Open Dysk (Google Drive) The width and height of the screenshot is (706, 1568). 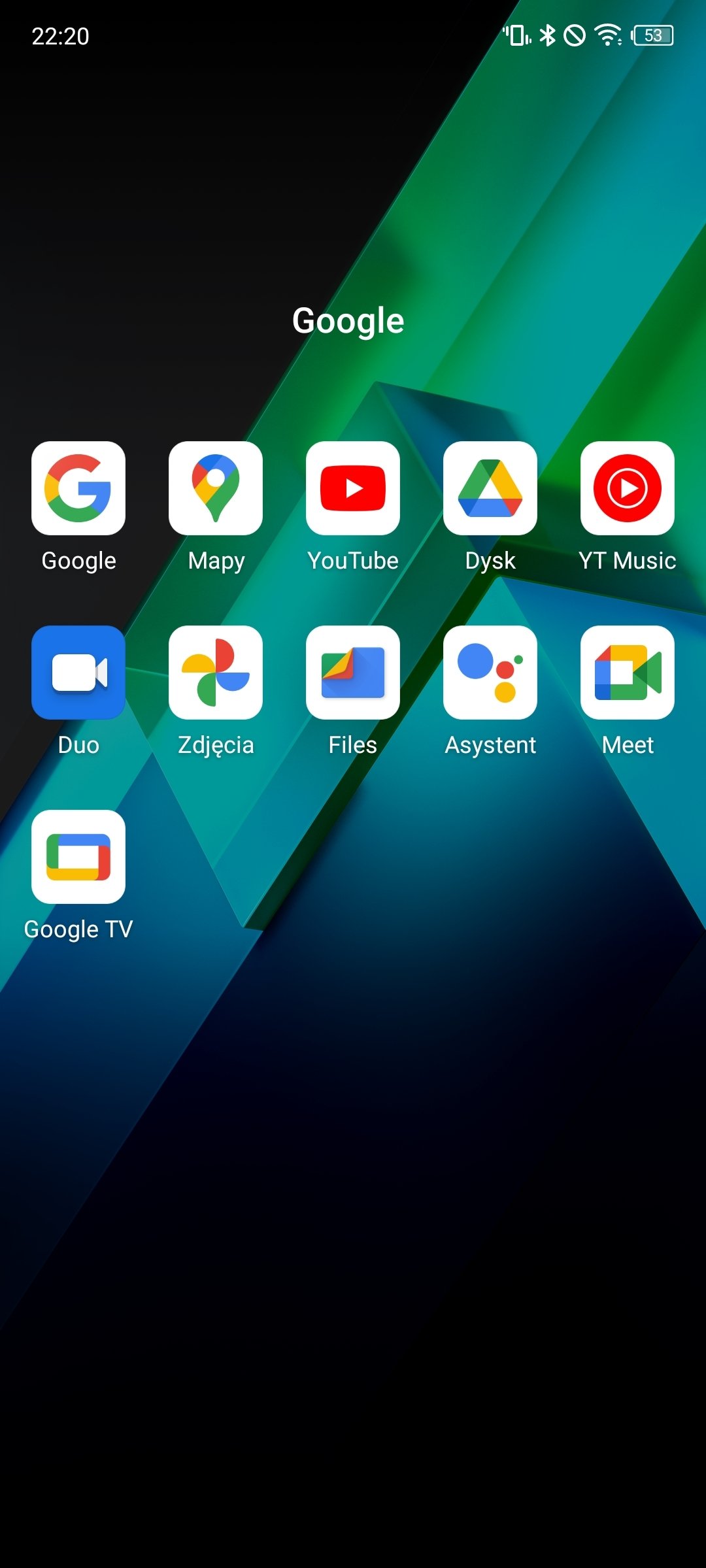pos(490,488)
